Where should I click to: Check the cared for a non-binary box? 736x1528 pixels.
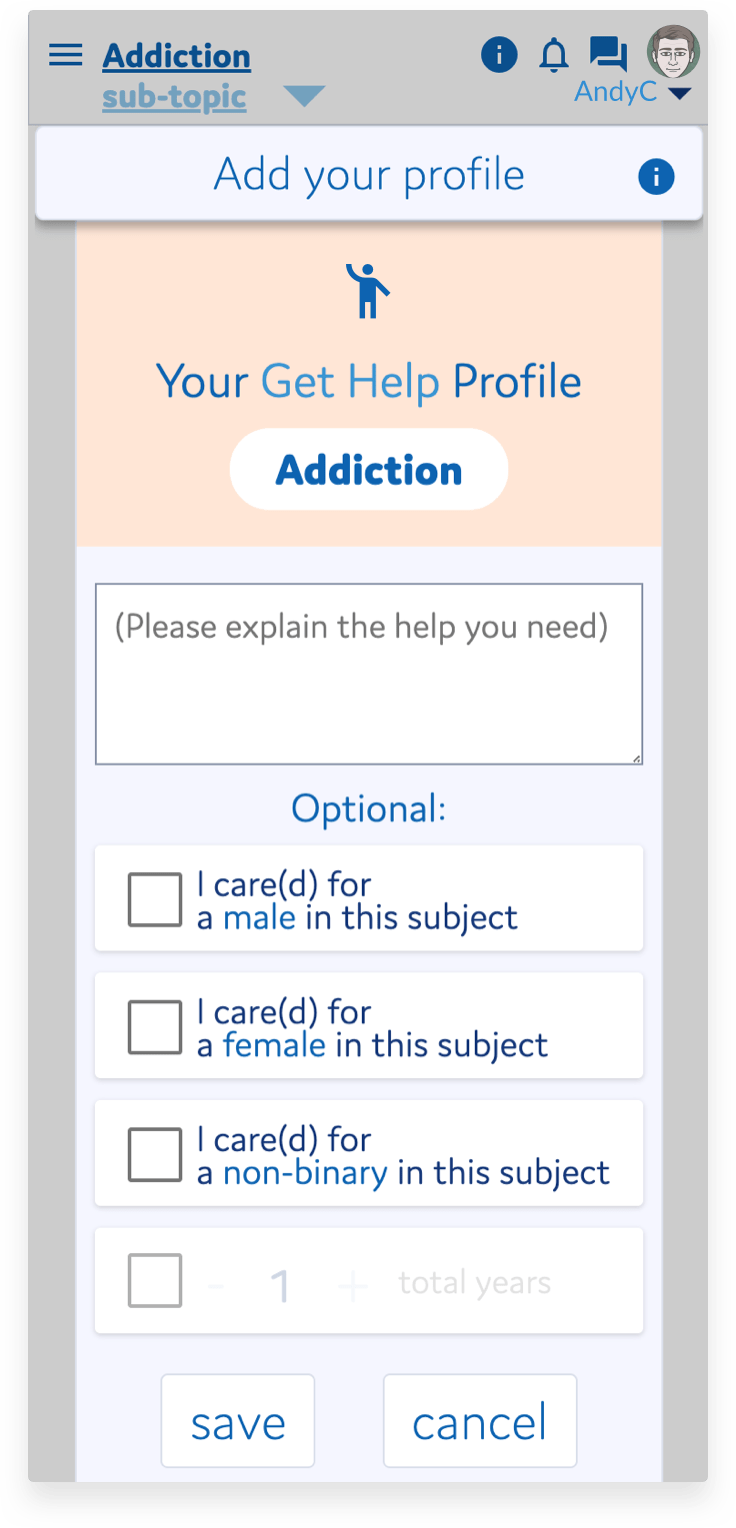(155, 1155)
